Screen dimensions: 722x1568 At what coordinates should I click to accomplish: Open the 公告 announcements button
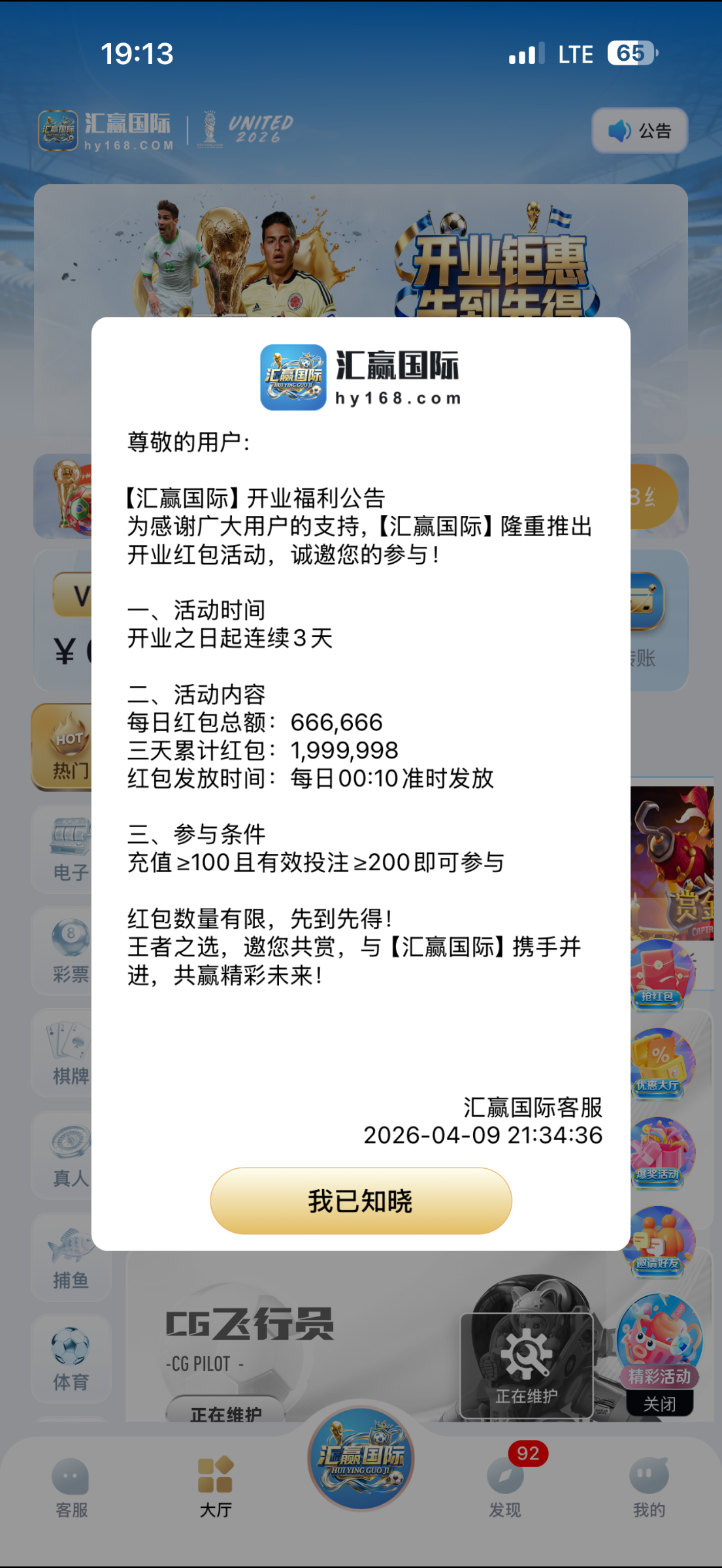(x=640, y=131)
